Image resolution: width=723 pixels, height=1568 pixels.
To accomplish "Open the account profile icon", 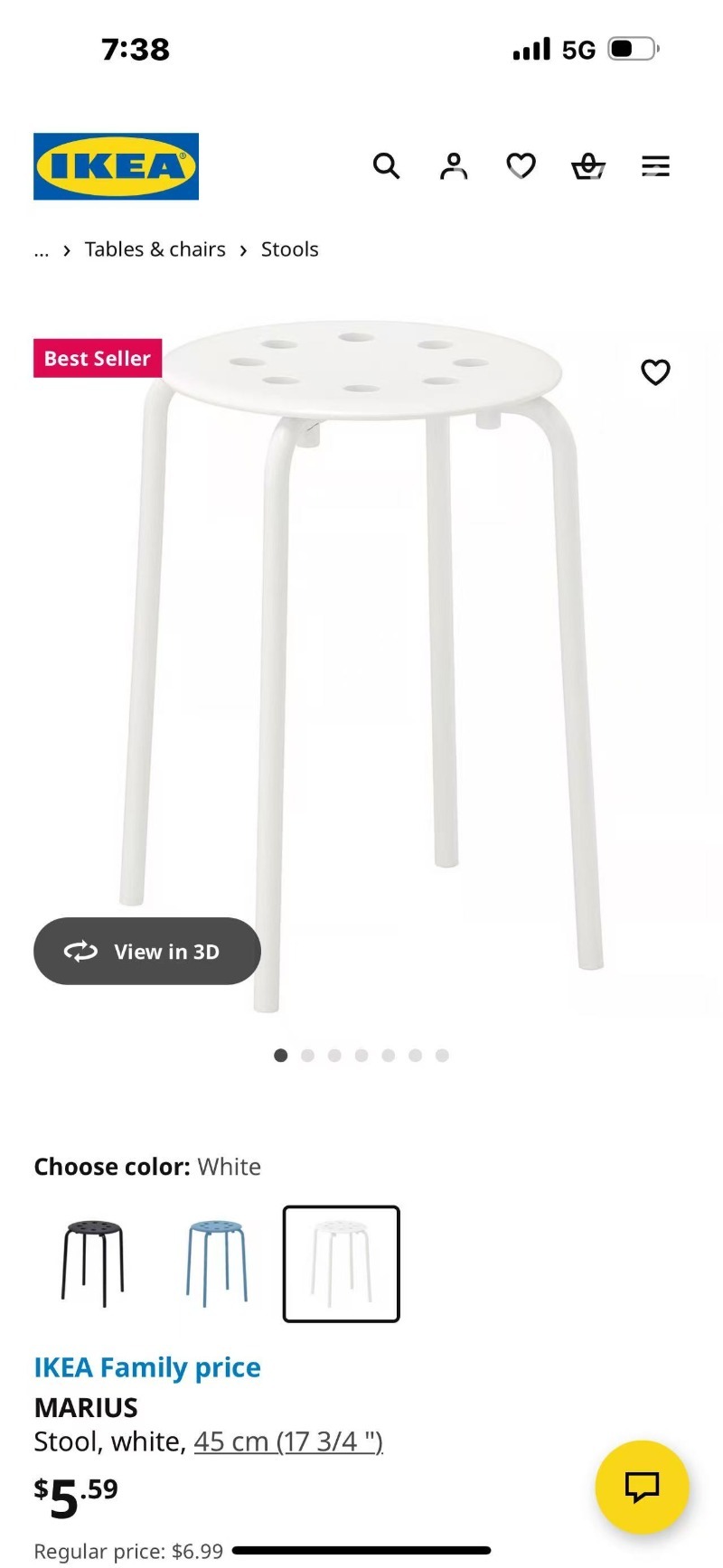I will [453, 165].
